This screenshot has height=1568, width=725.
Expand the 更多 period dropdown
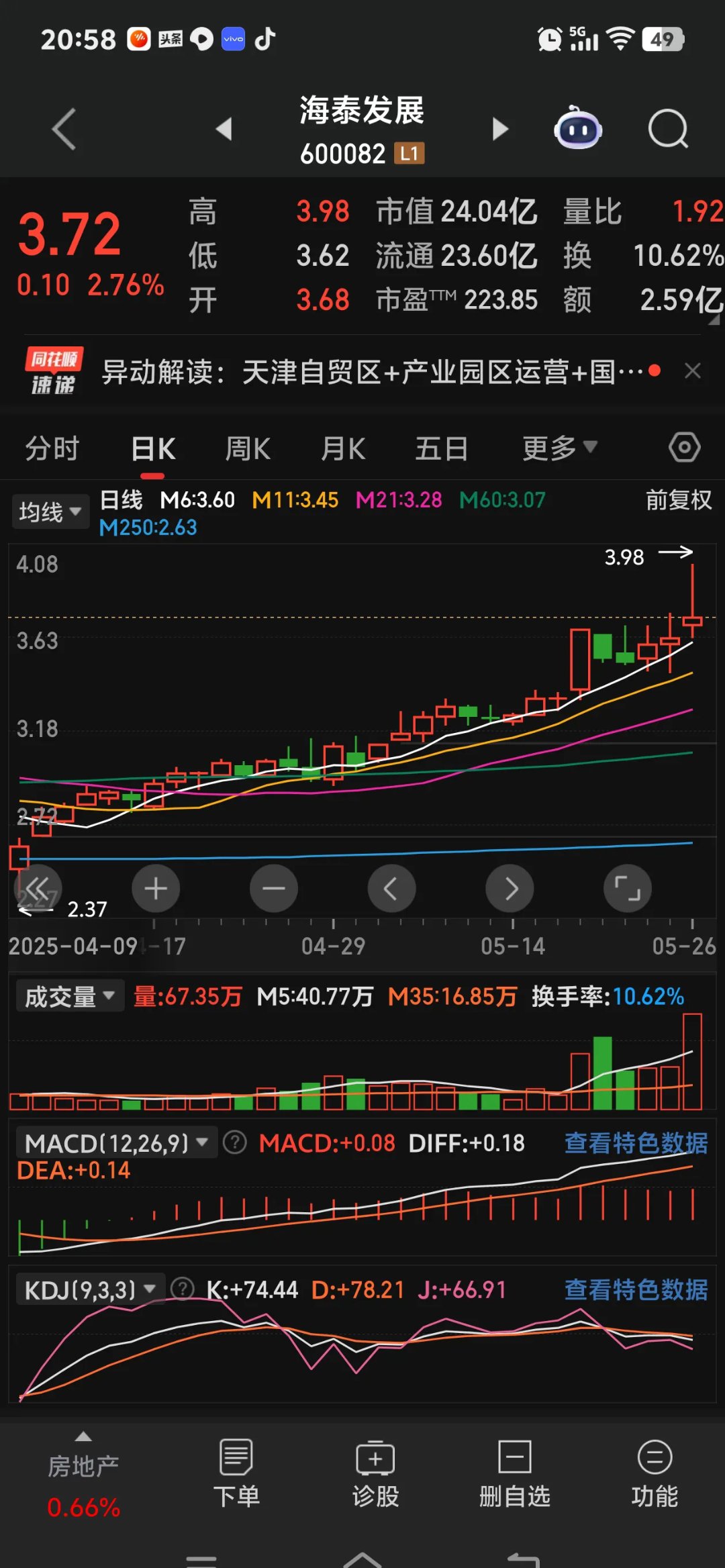559,448
